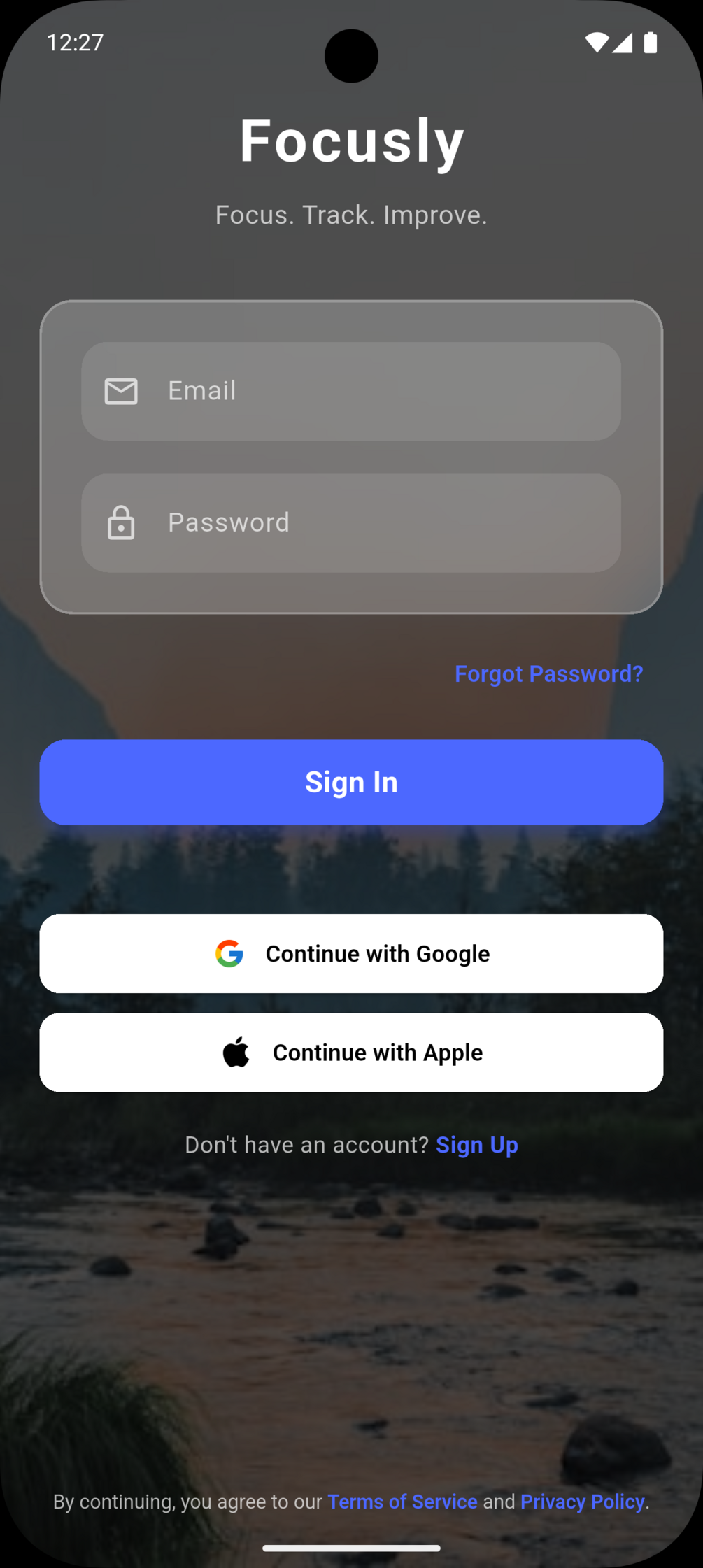This screenshot has height=1568, width=703.
Task: Click the Email input field
Action: click(x=351, y=391)
